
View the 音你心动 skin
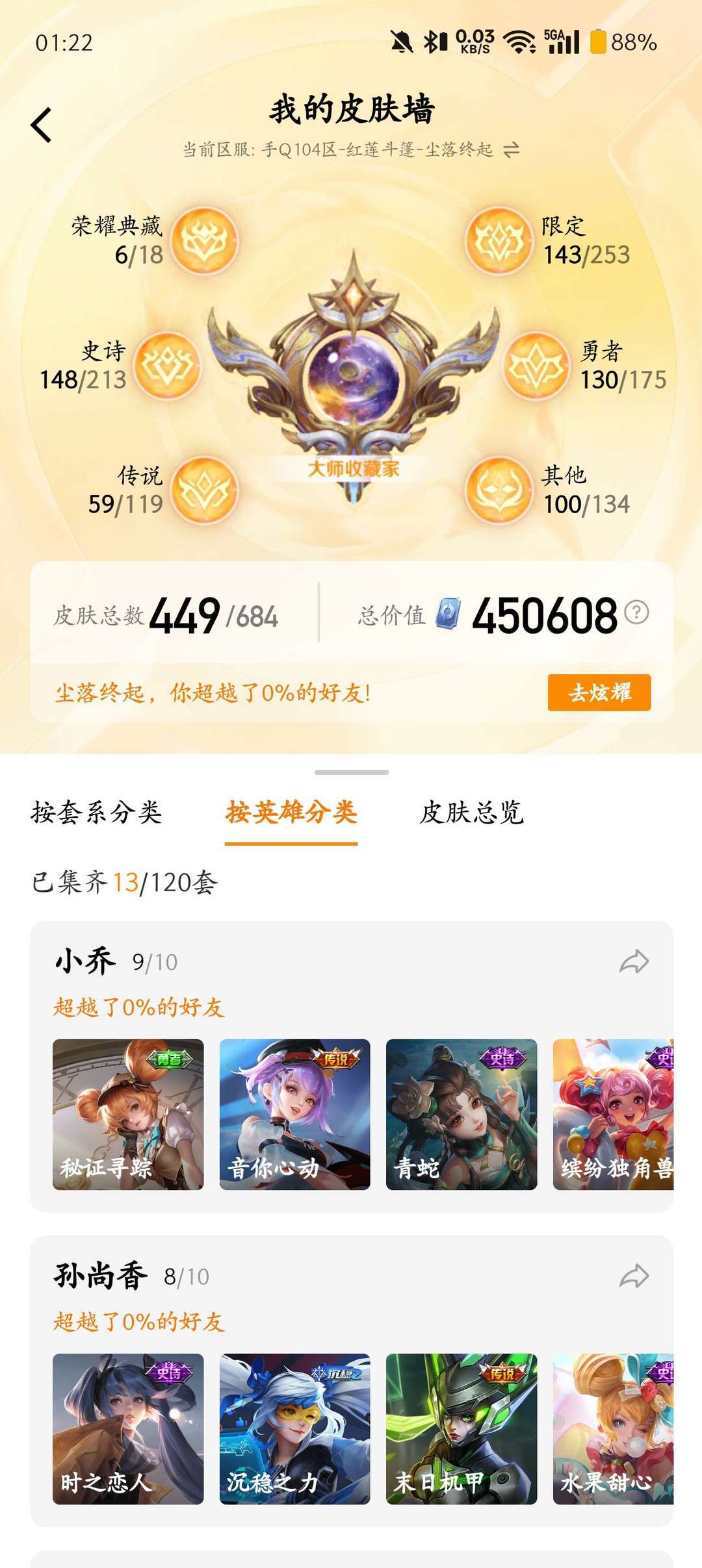(x=294, y=1115)
